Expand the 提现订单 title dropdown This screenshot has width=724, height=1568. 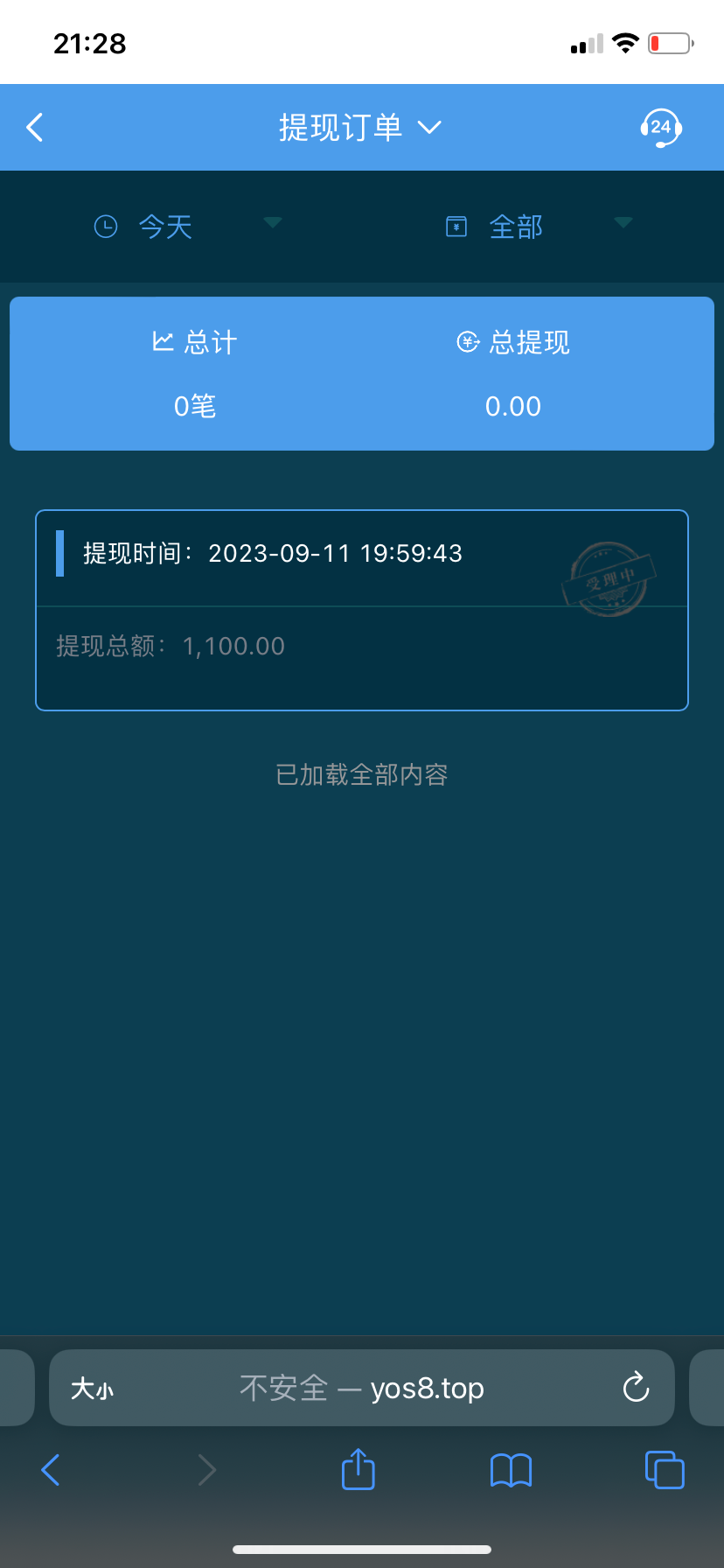point(428,128)
